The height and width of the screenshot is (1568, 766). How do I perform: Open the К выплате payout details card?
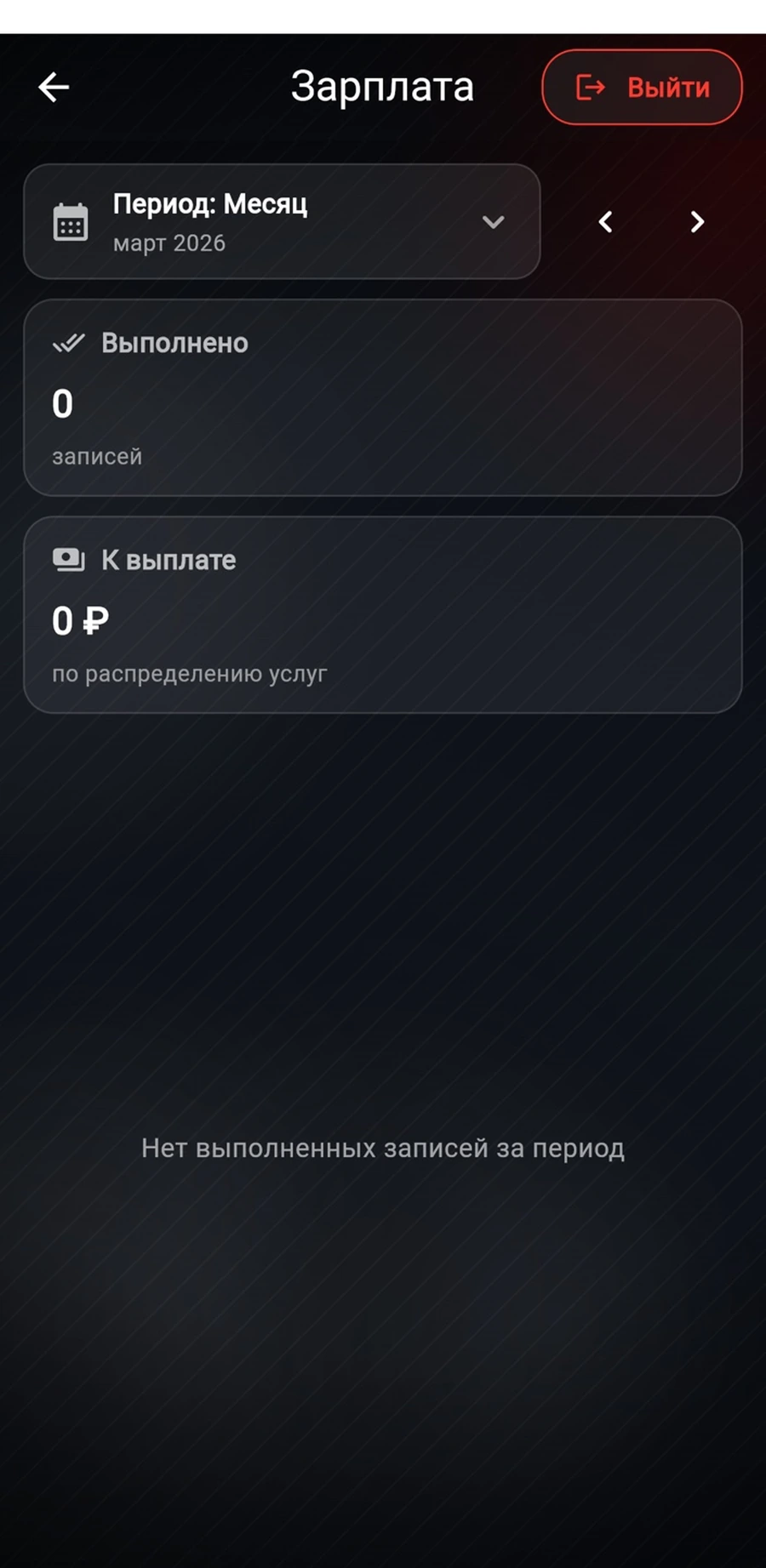pos(383,615)
